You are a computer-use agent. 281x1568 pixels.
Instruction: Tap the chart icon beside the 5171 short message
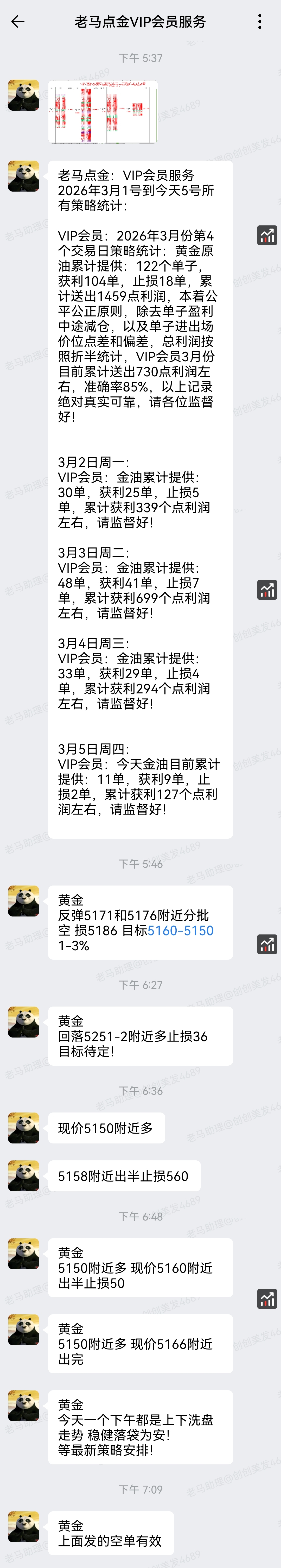pyautogui.click(x=267, y=944)
